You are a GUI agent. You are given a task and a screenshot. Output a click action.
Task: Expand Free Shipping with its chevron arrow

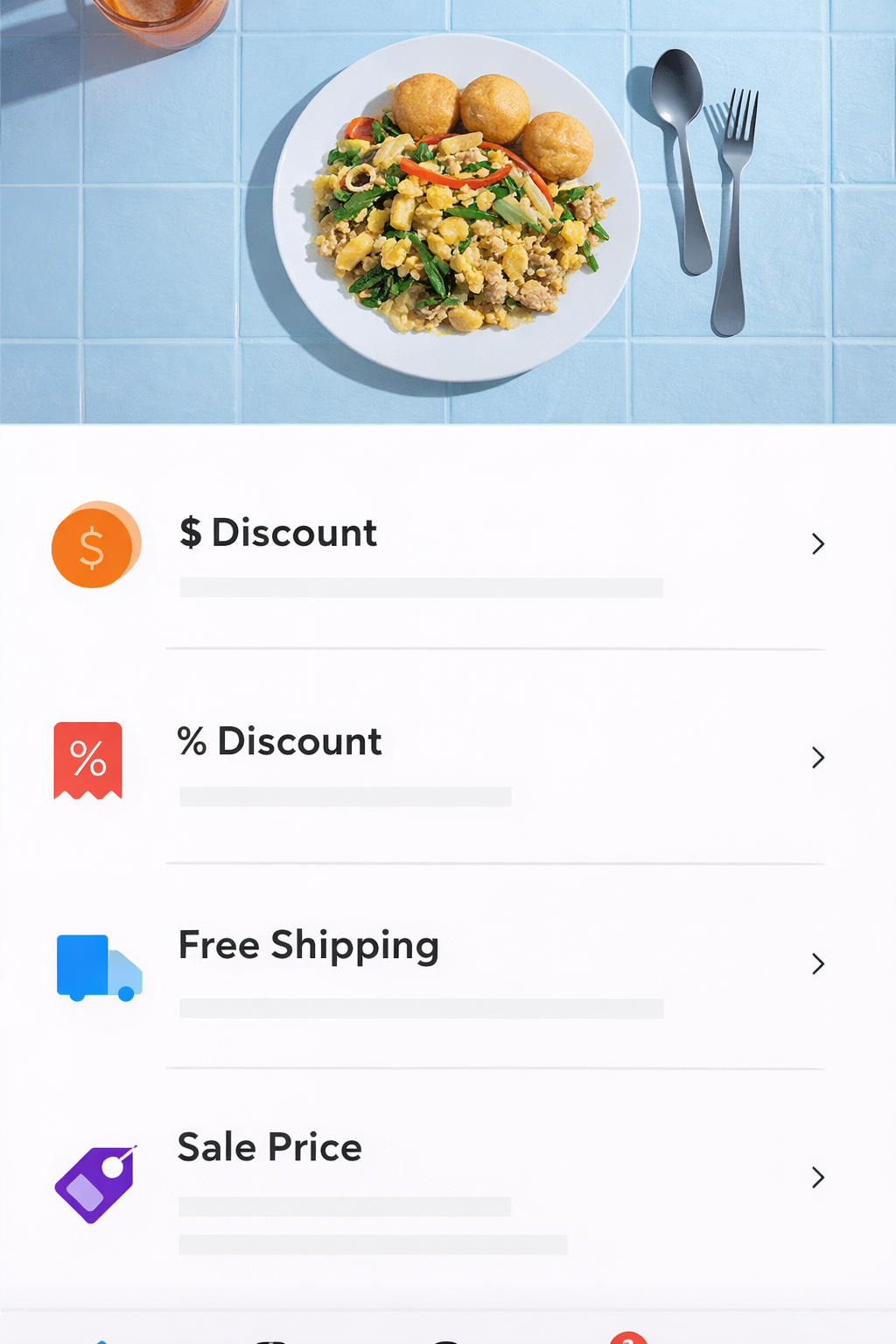pyautogui.click(x=818, y=963)
